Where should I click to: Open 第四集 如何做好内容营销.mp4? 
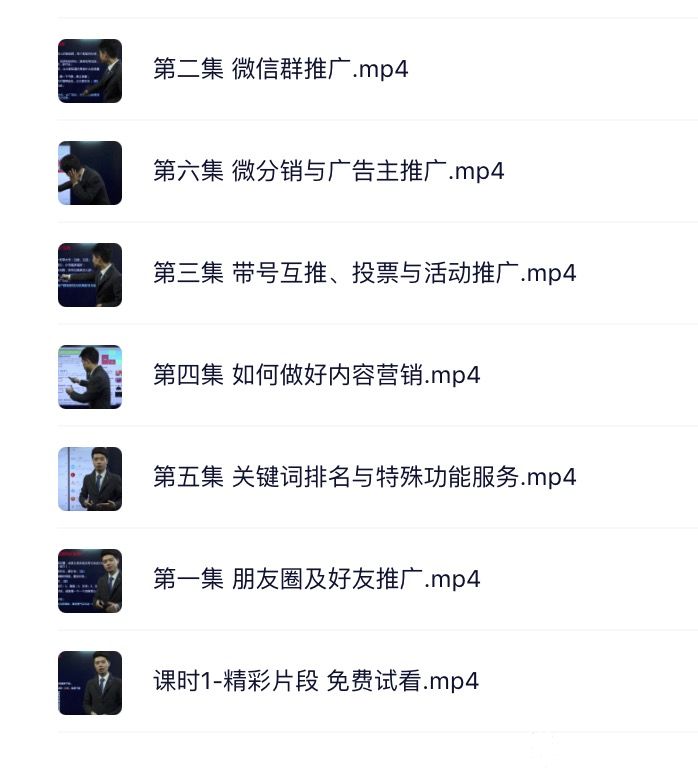pyautogui.click(x=316, y=376)
